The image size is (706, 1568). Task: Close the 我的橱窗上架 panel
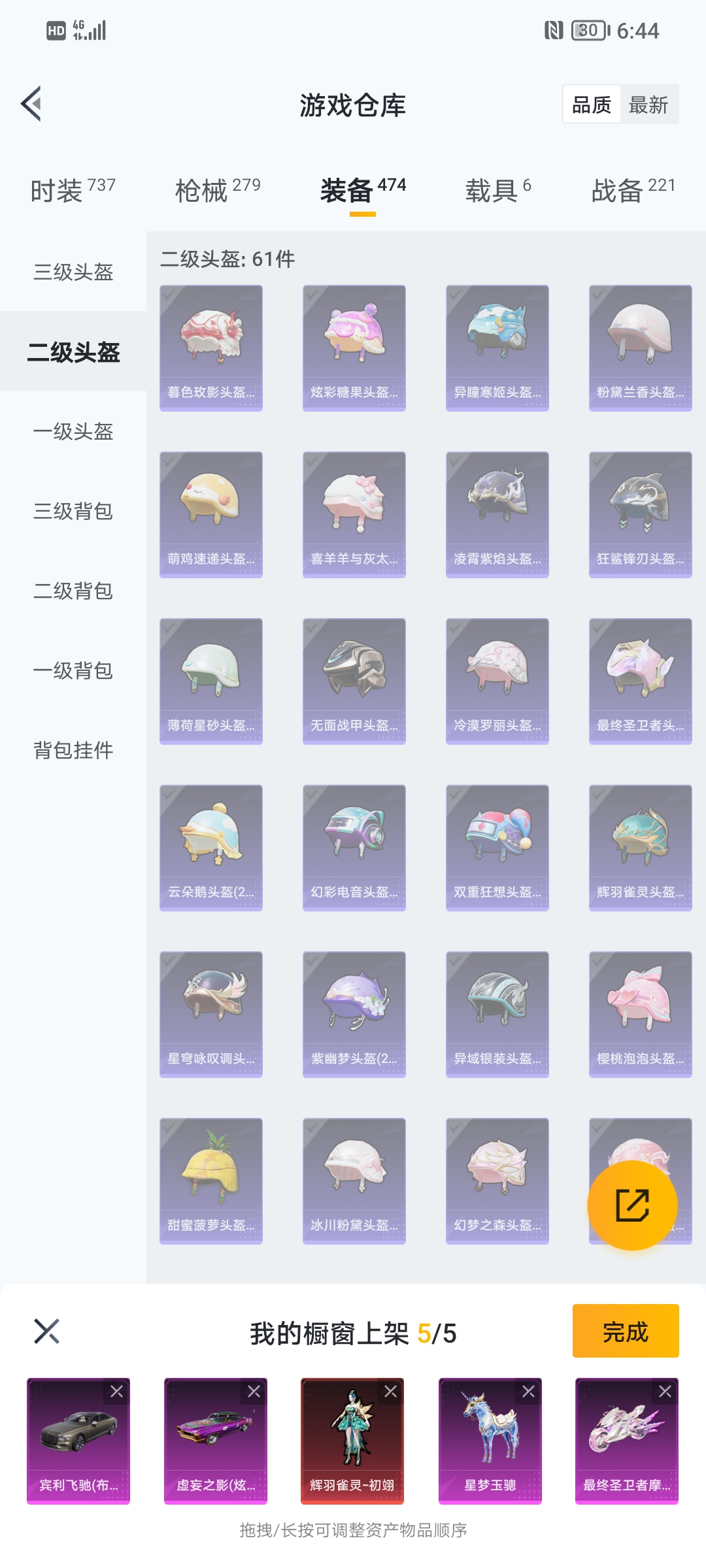pyautogui.click(x=46, y=1331)
